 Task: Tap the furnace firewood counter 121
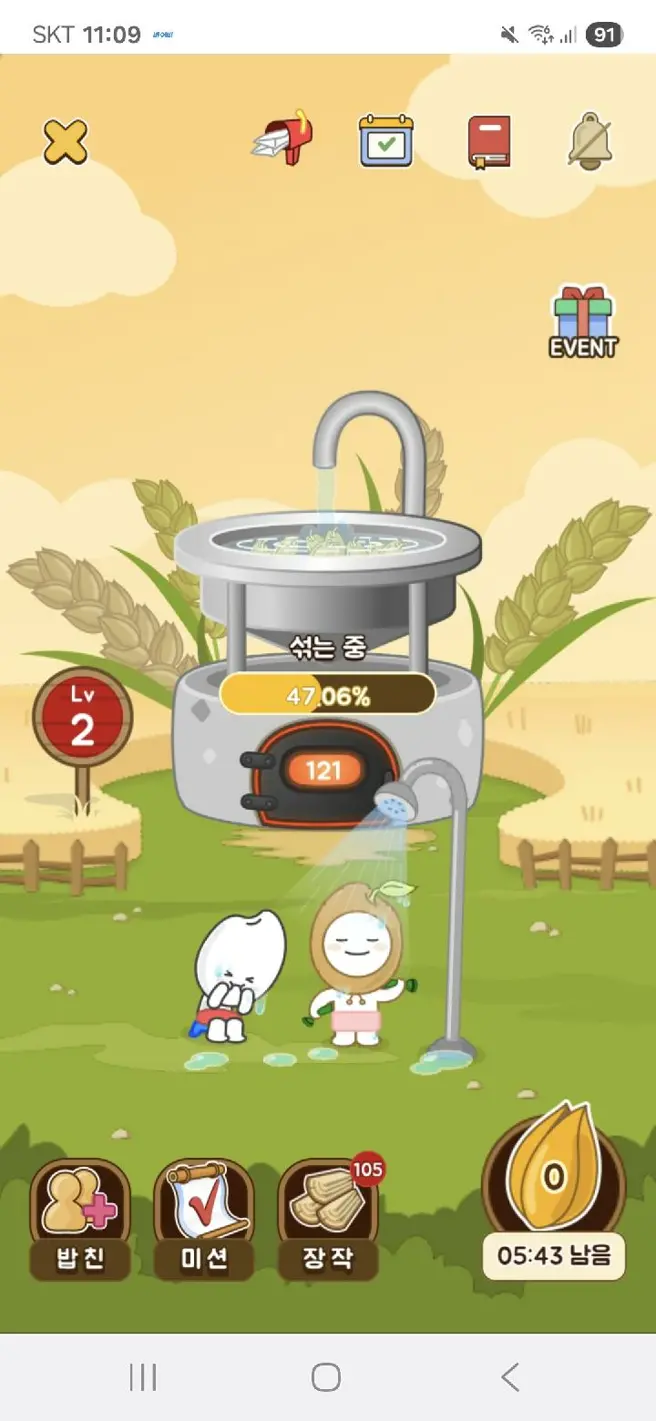click(324, 770)
